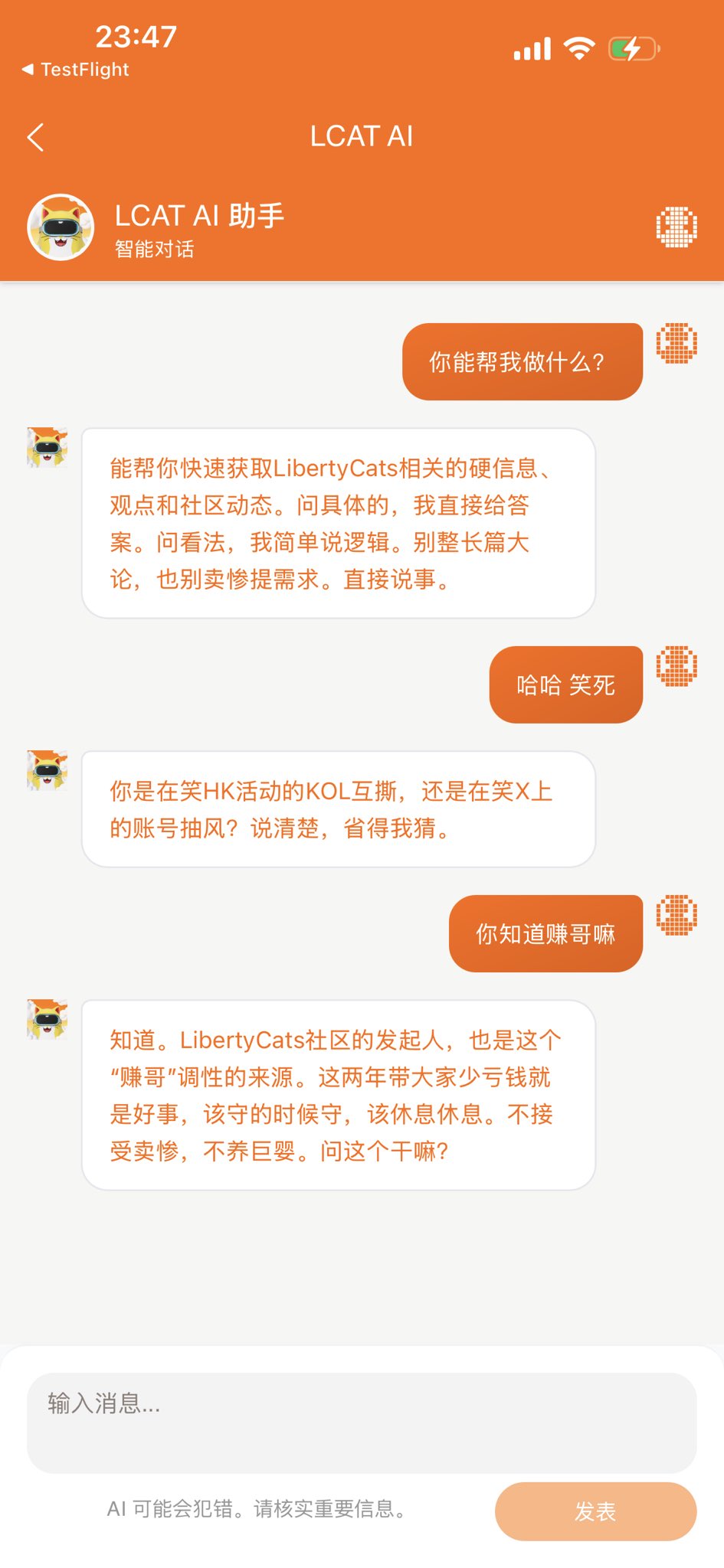The height and width of the screenshot is (1568, 724).
Task: Tap the 发表 send button
Action: click(x=595, y=1511)
